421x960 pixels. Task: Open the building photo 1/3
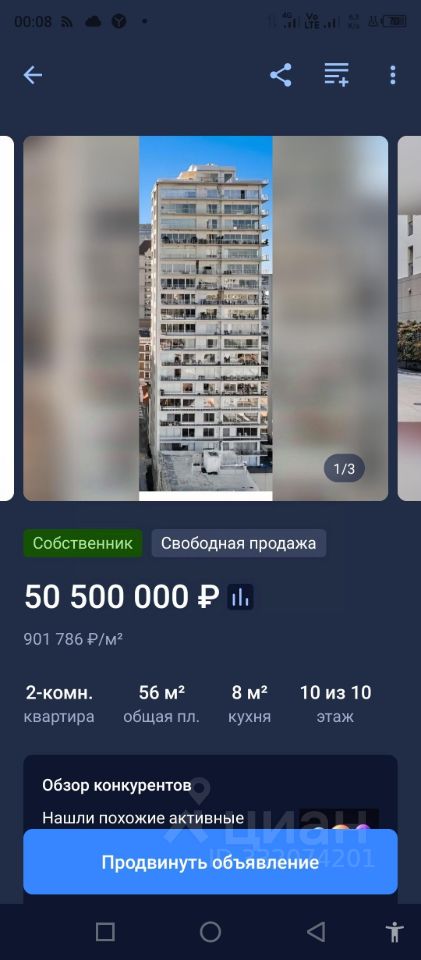(206, 318)
